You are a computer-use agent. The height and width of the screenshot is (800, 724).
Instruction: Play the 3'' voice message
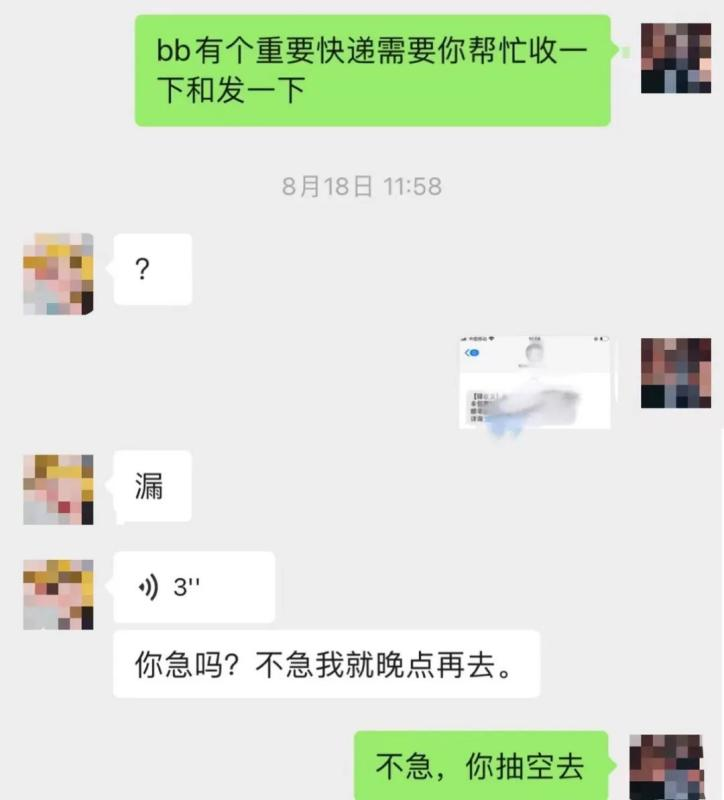pyautogui.click(x=193, y=587)
